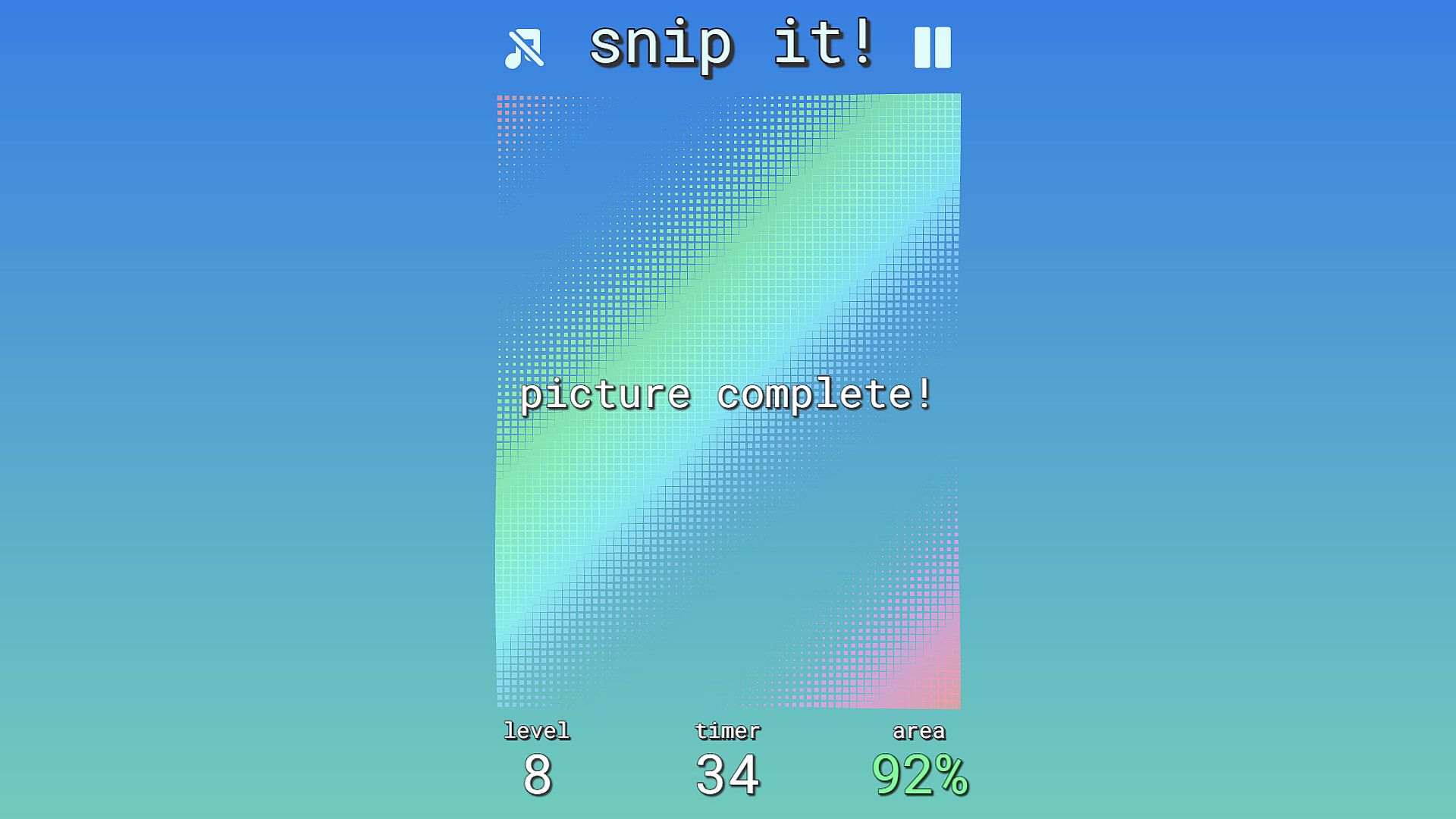Toggle the muted music icon
Screen dimensions: 1456x819
coord(524,49)
